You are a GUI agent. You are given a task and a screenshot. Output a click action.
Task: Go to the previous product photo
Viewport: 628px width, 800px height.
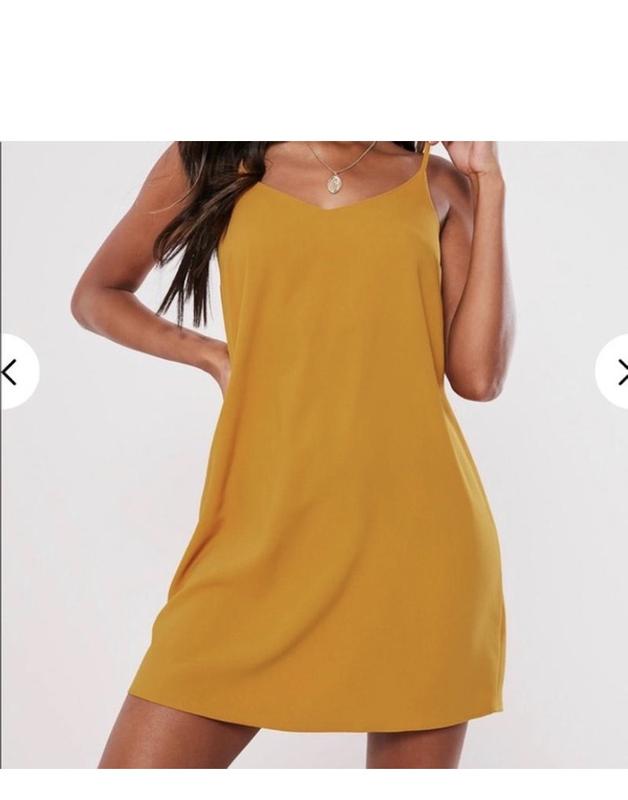(12, 373)
